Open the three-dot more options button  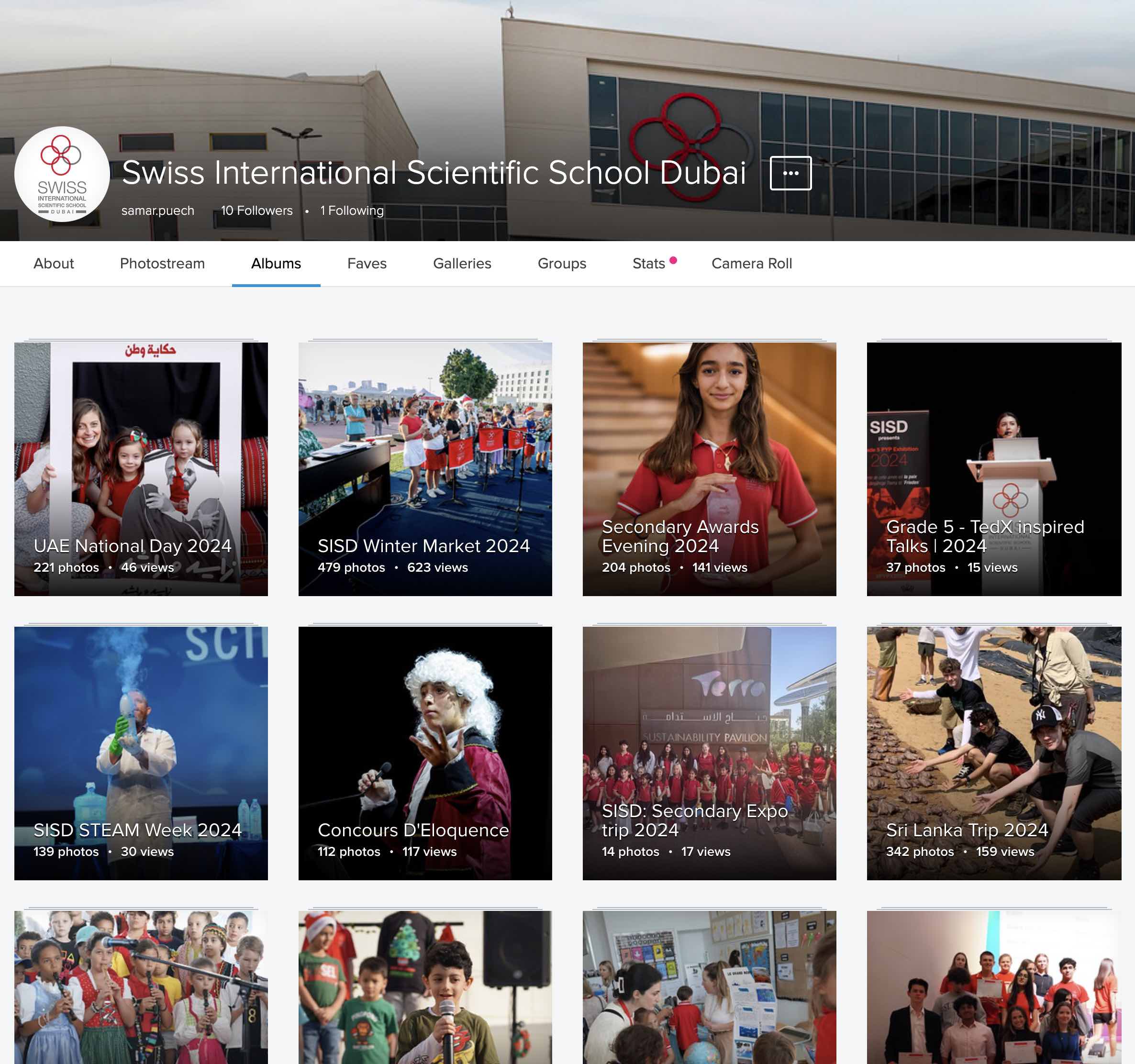pos(790,173)
